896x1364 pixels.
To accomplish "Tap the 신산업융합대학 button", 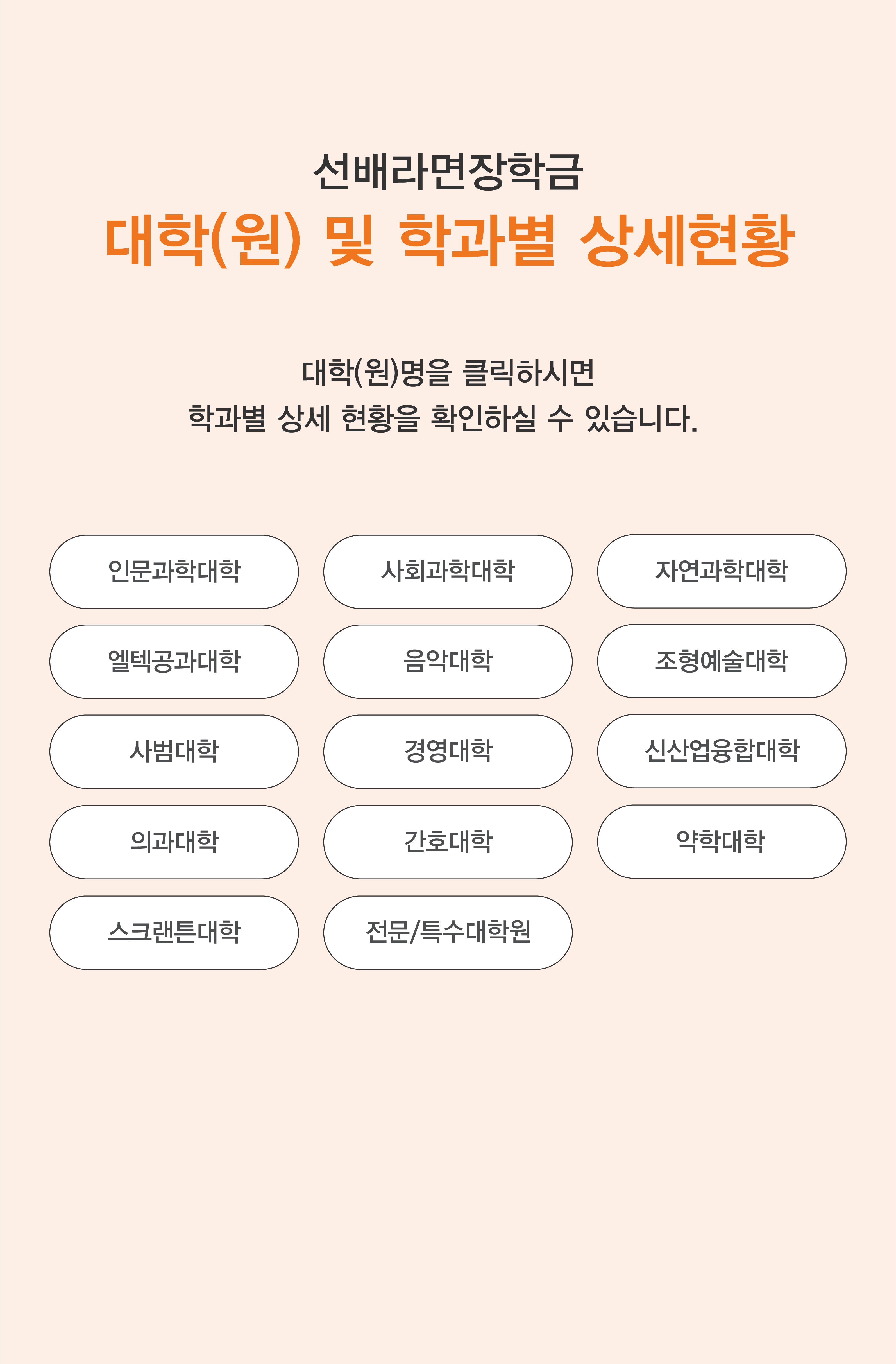I will (x=721, y=751).
